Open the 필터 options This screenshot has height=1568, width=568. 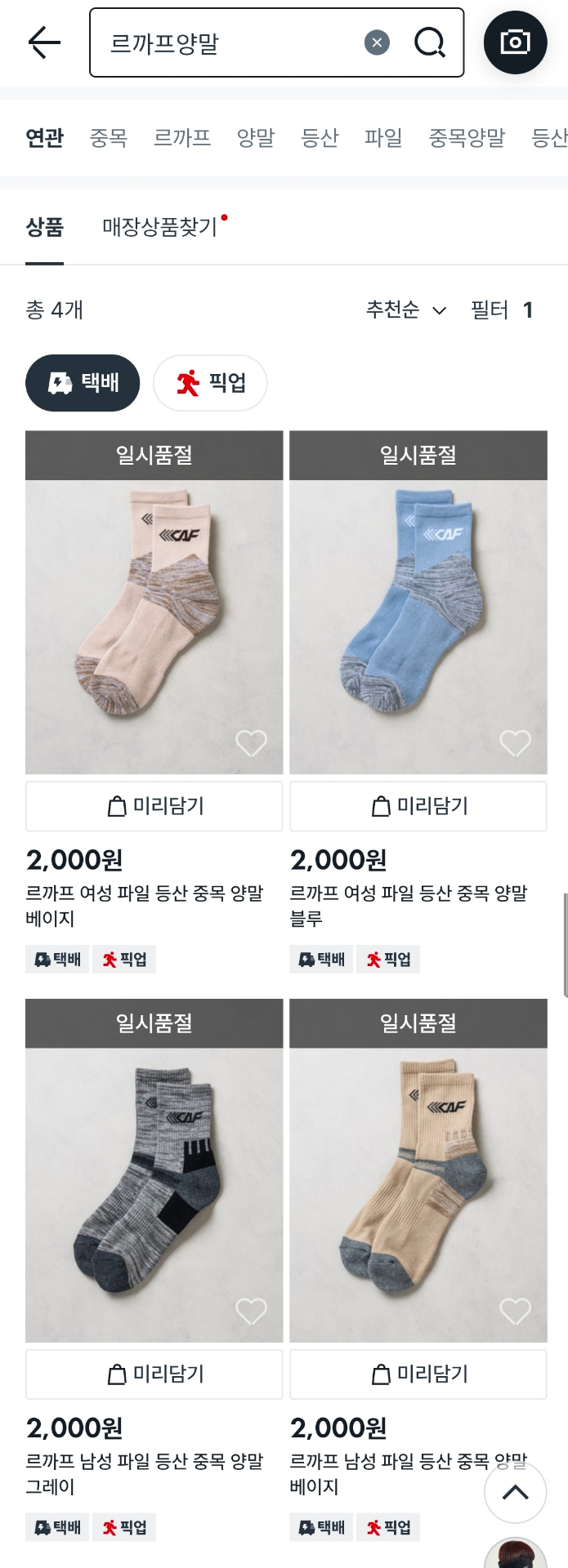click(501, 310)
